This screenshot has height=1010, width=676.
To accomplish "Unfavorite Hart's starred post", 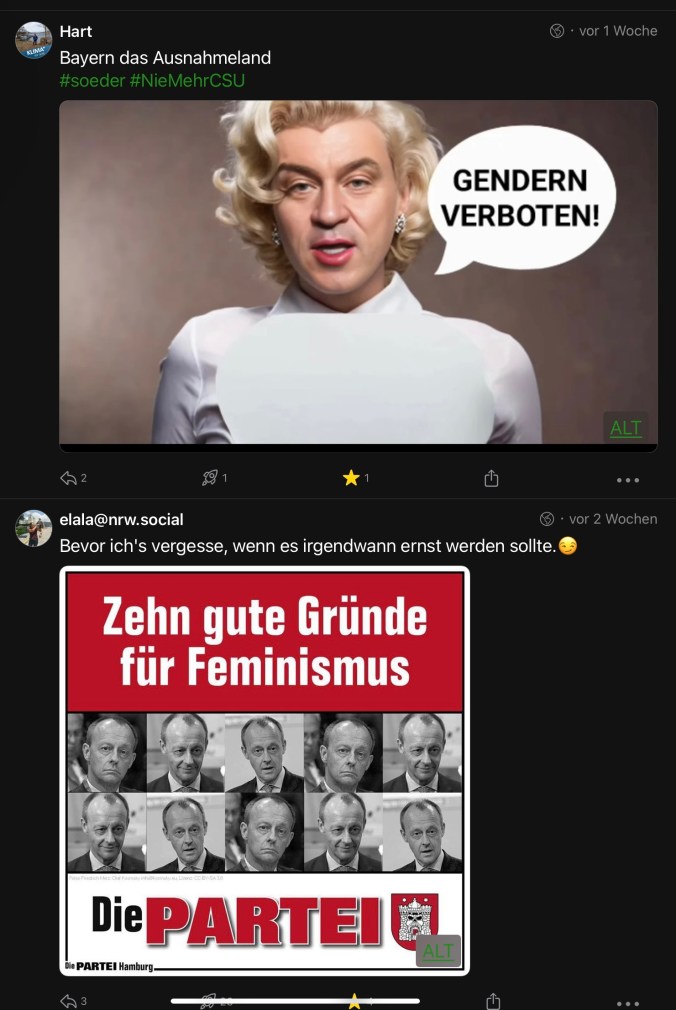I will tap(351, 478).
